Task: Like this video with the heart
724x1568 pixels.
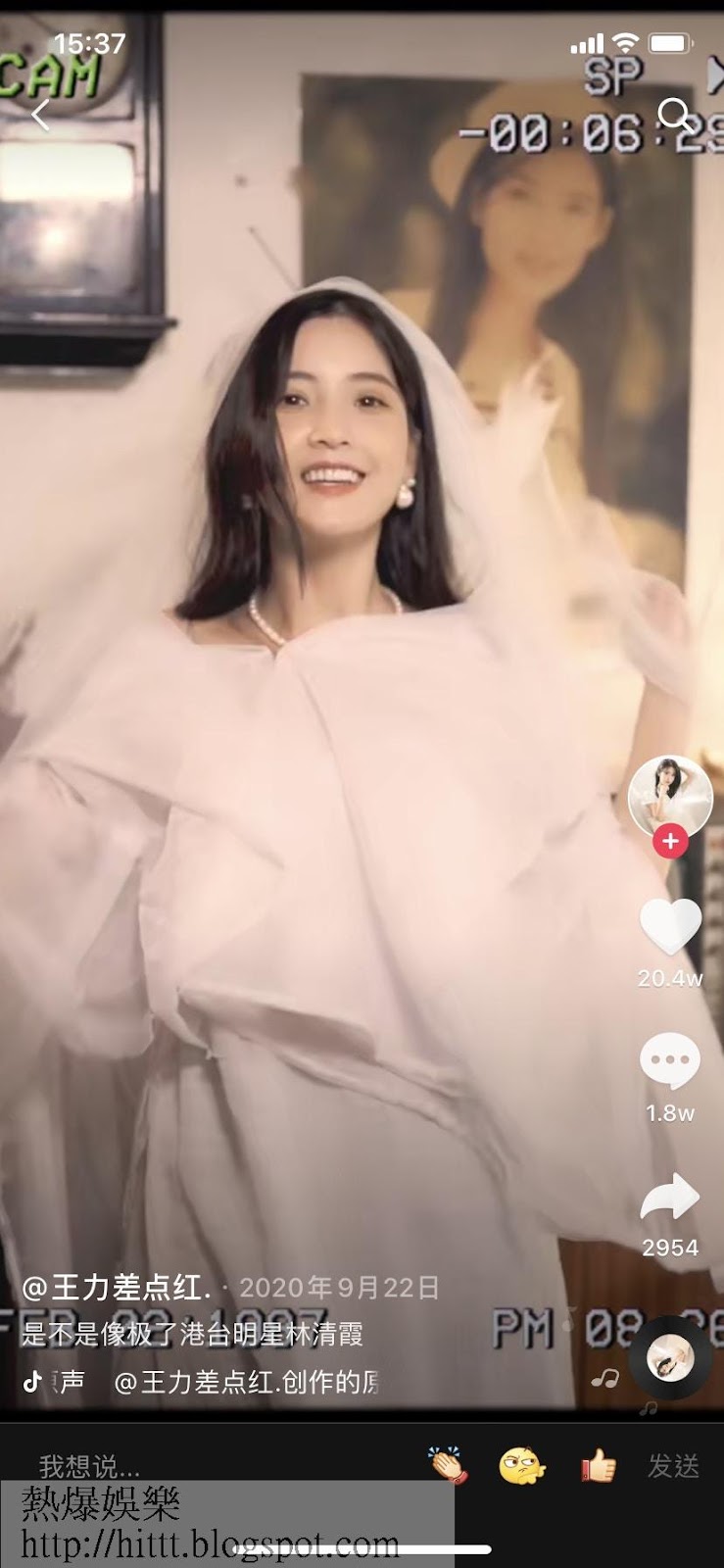Action: pos(670,927)
